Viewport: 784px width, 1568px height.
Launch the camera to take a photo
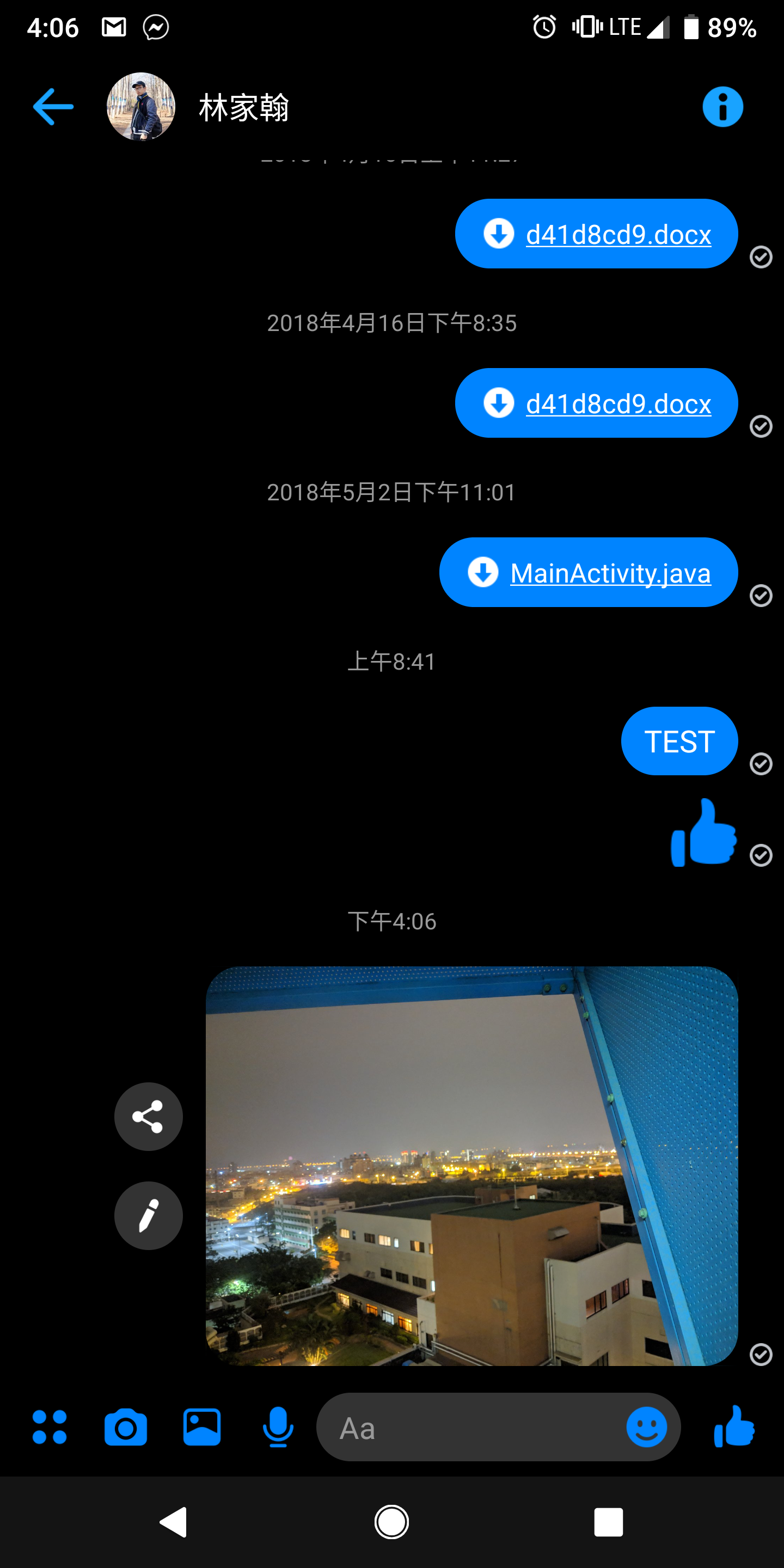click(x=125, y=1428)
